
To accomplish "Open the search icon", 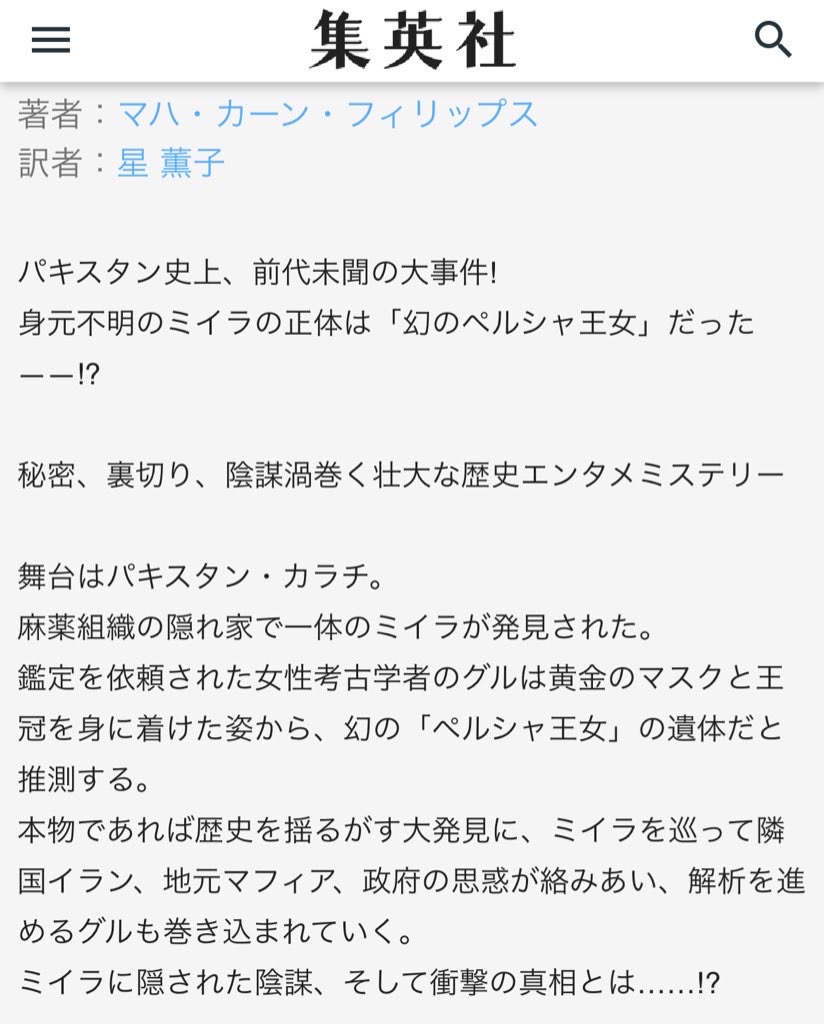I will (x=772, y=40).
